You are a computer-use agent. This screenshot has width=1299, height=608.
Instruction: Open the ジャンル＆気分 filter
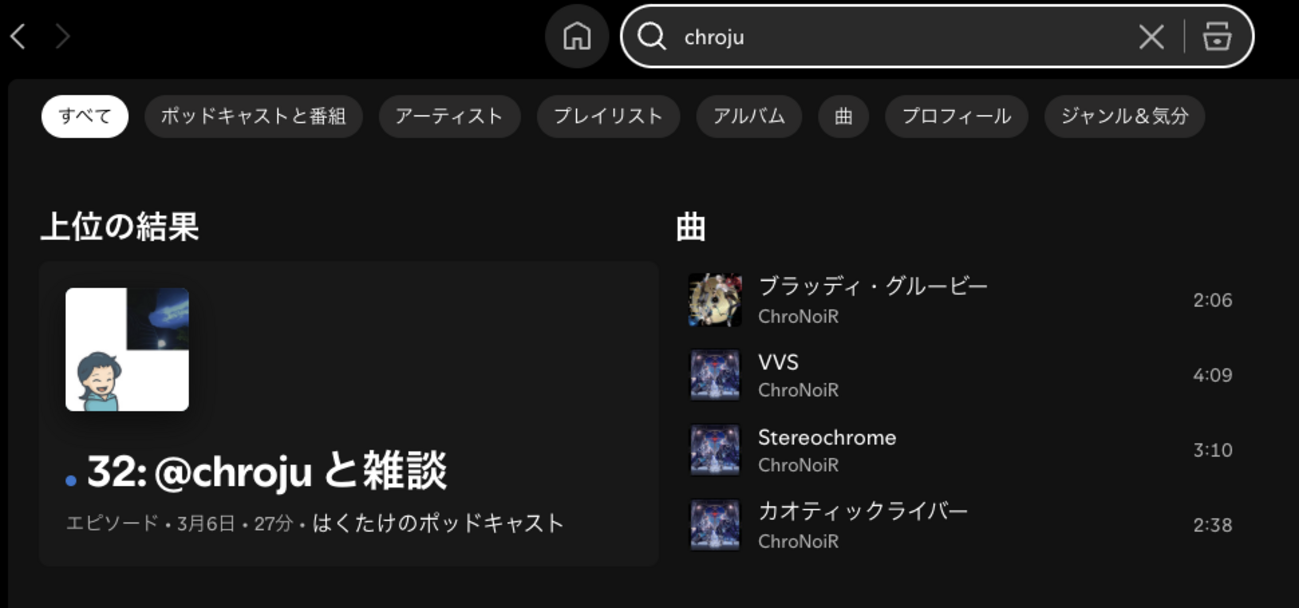[1124, 116]
